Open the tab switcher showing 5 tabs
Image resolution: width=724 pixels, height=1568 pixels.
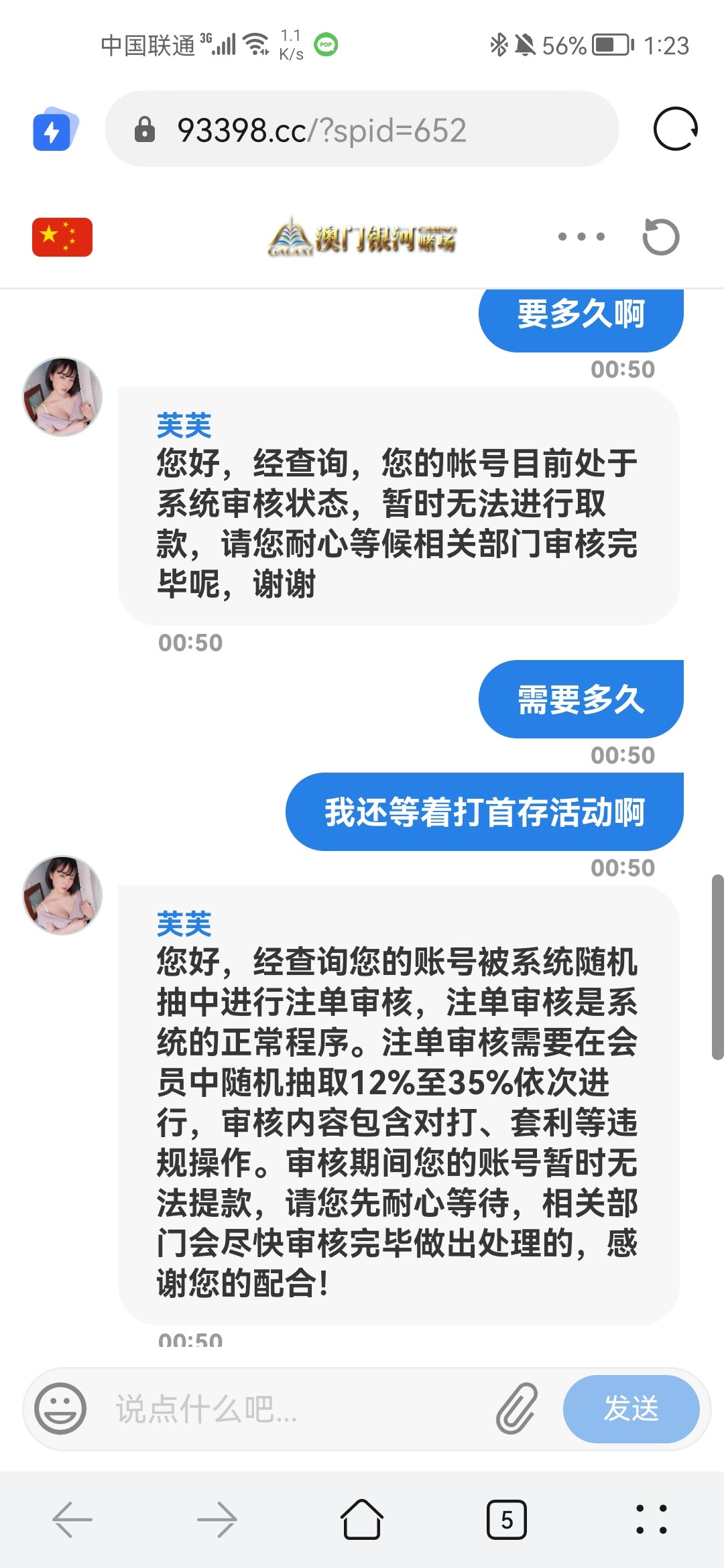507,1518
